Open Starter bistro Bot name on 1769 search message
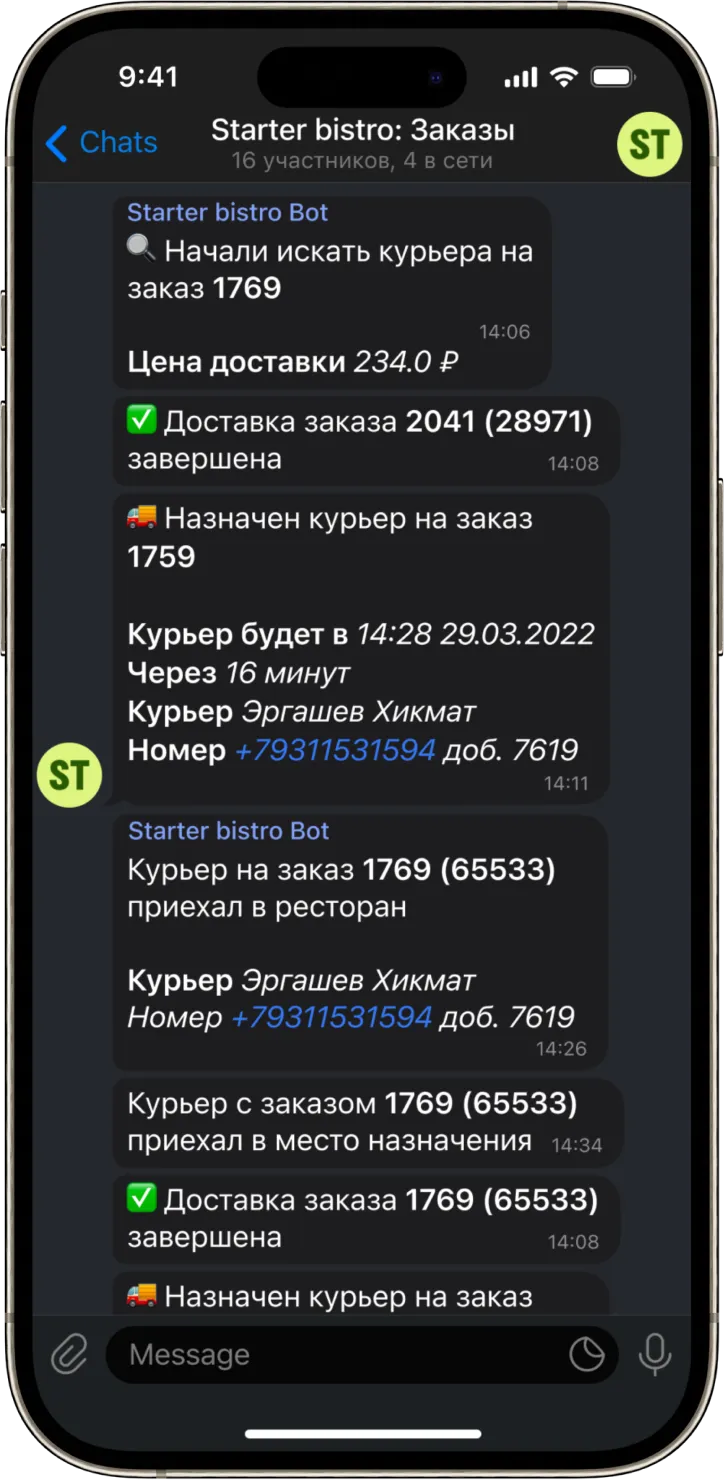Screen dimensions: 724x1480 coord(227,212)
